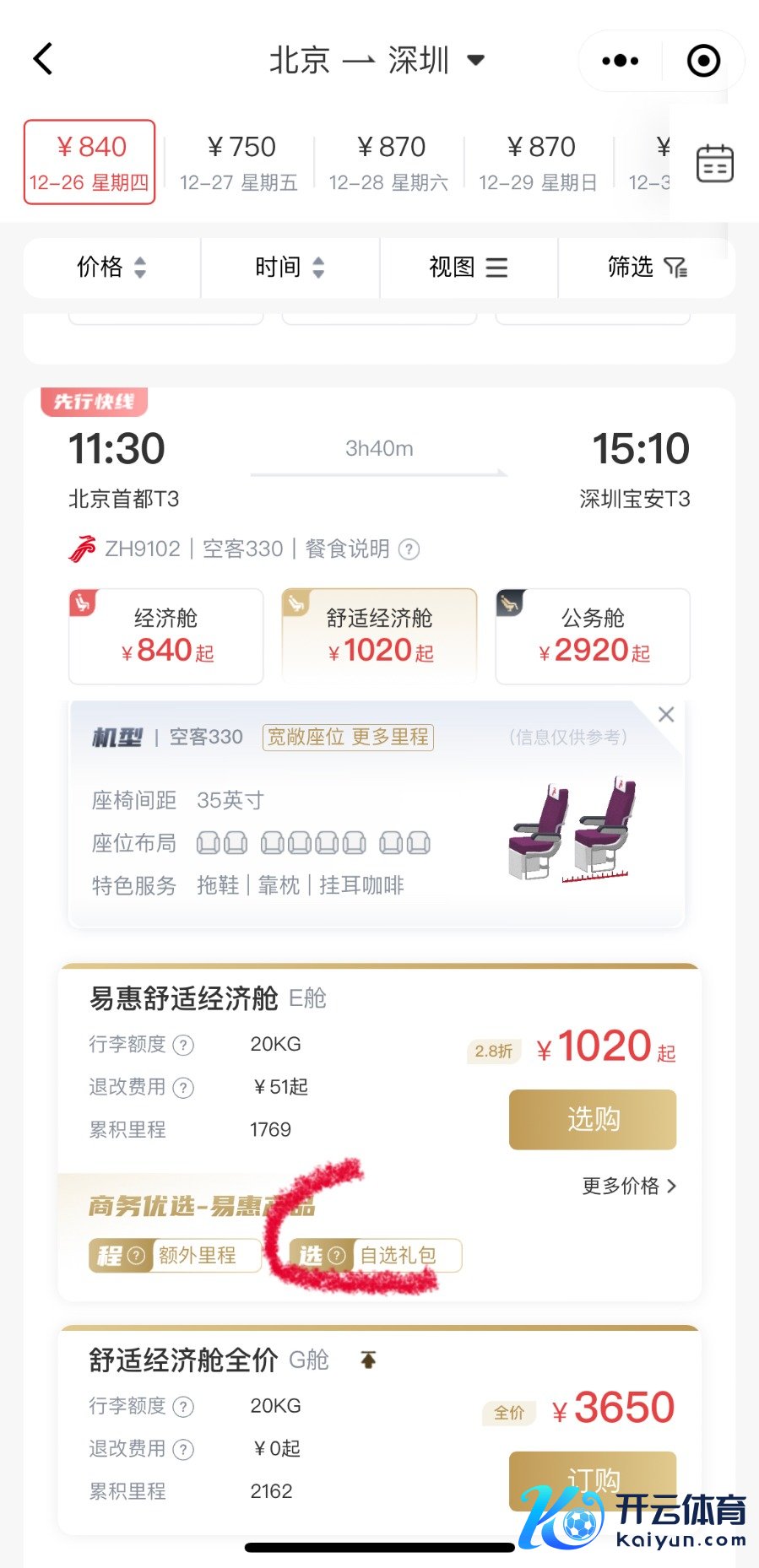The image size is (759, 1568).
Task: Go back using the top-left arrow
Action: (44, 59)
